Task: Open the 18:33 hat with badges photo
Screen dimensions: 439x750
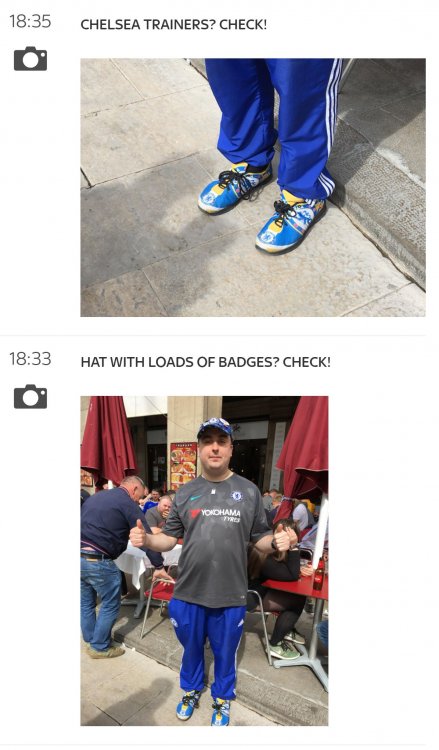Action: pyautogui.click(x=204, y=561)
